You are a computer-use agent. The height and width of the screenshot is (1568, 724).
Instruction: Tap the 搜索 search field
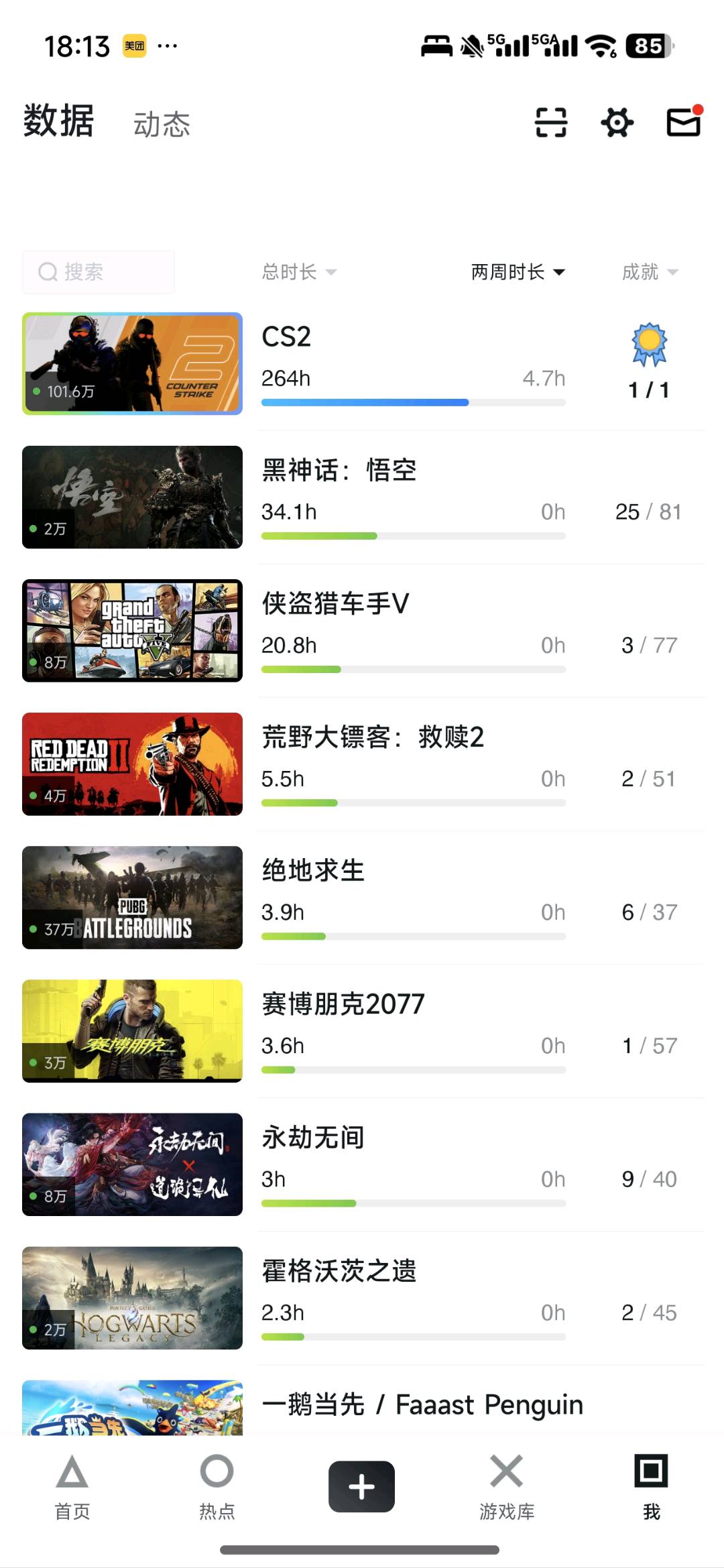pos(99,272)
